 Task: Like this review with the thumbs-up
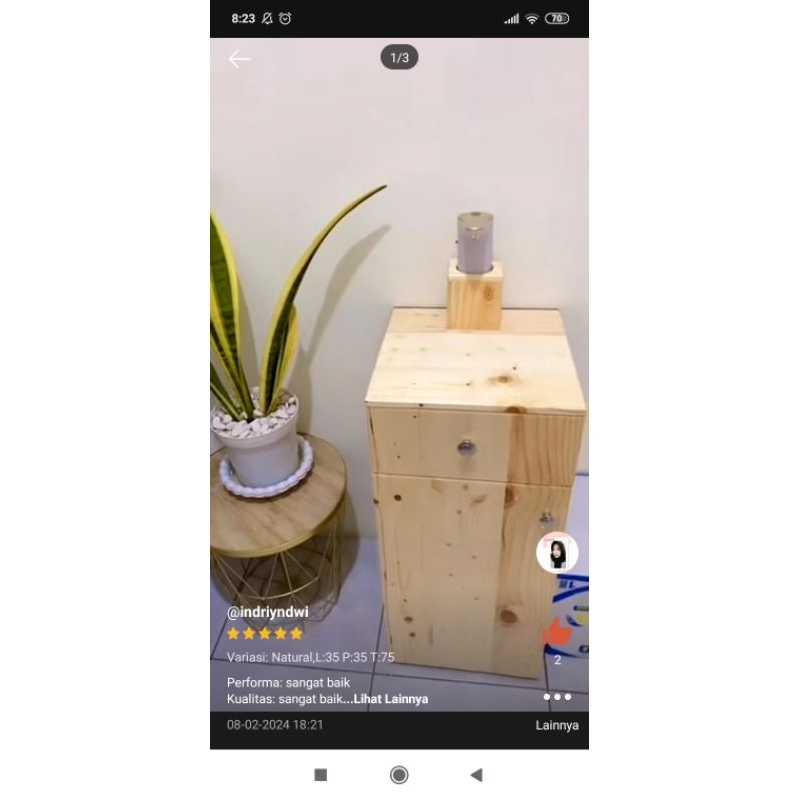click(x=557, y=633)
